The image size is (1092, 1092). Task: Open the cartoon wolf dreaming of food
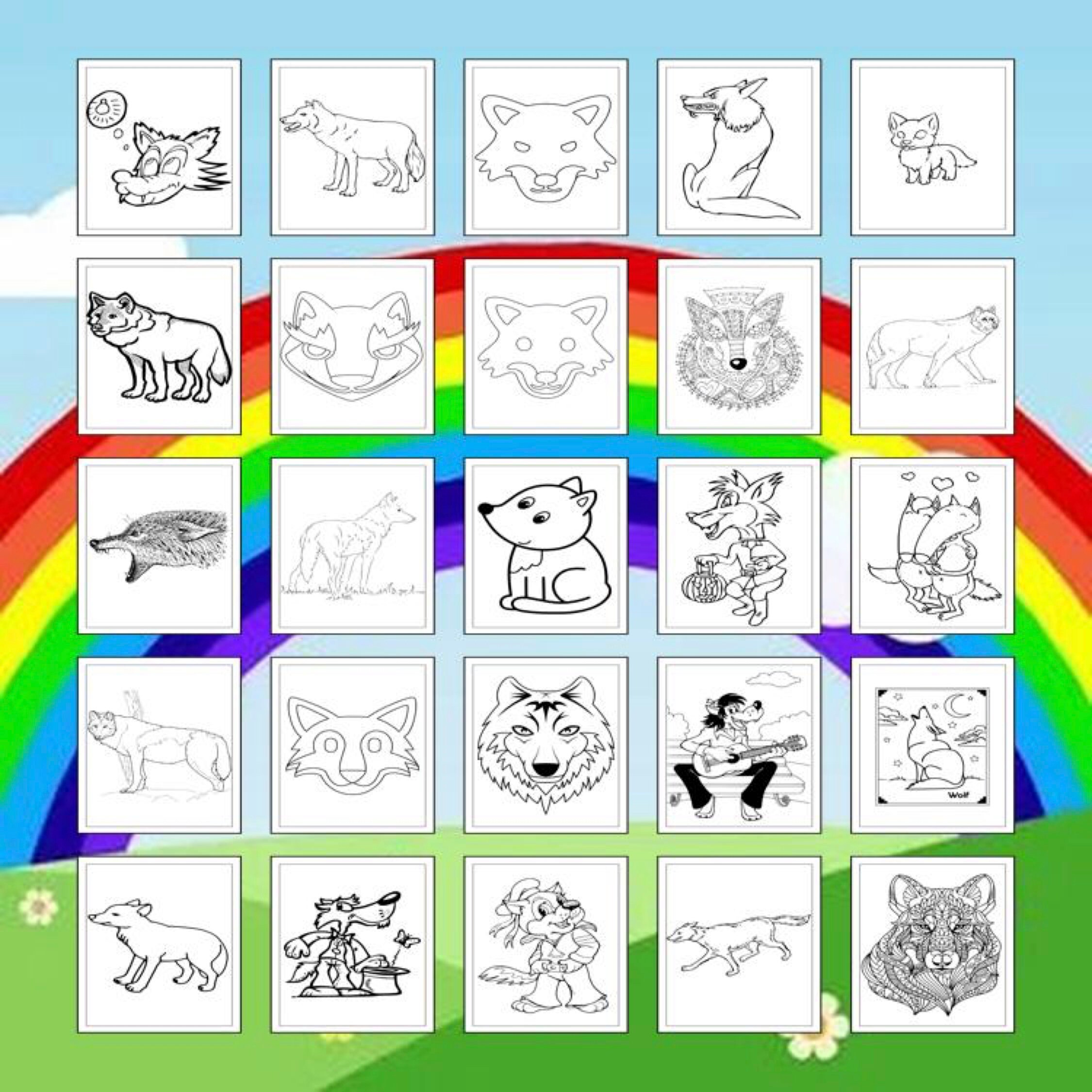tap(159, 147)
